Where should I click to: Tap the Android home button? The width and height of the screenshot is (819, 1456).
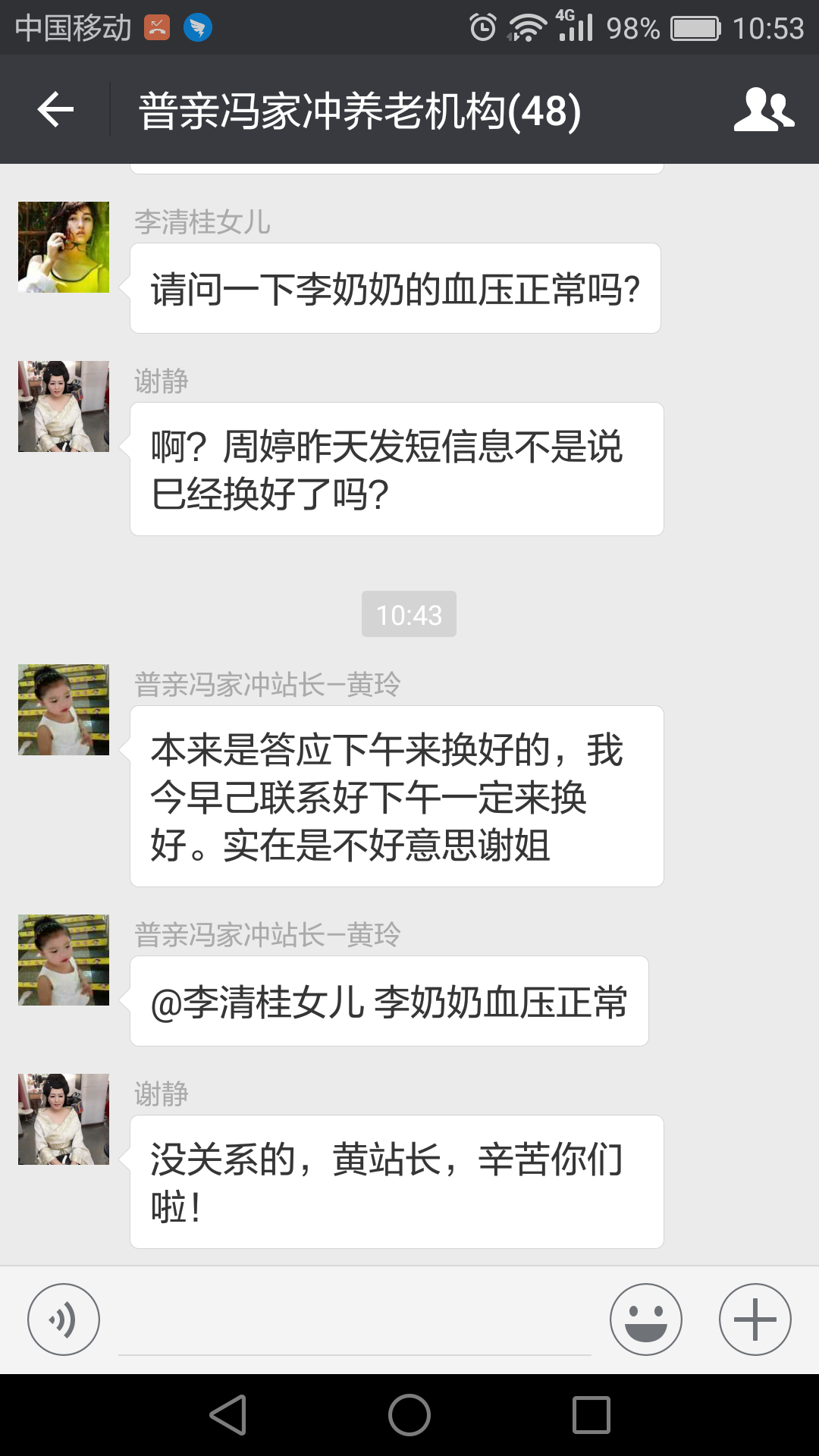pos(409,1415)
